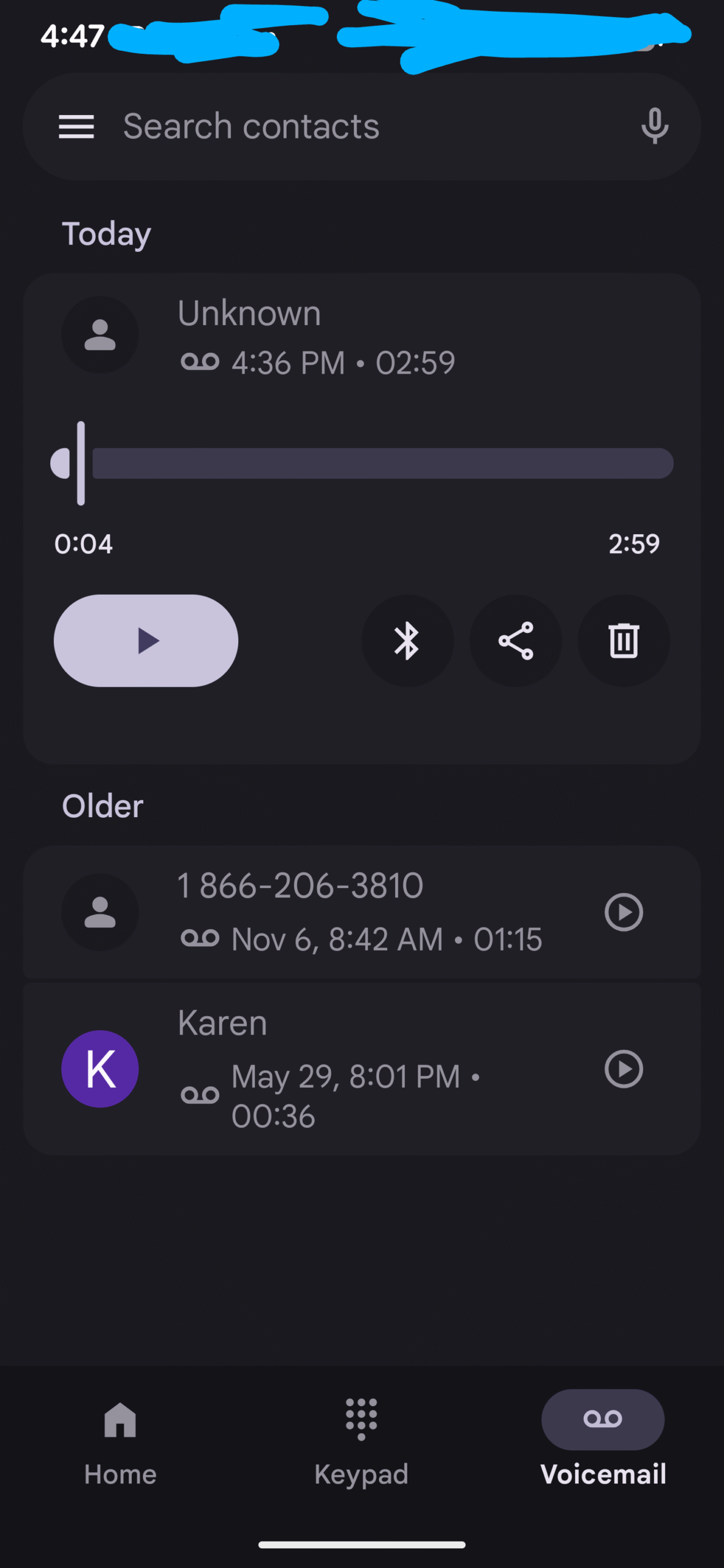The image size is (724, 1568).
Task: Delete the Unknown caller voicemail
Action: pyautogui.click(x=624, y=641)
